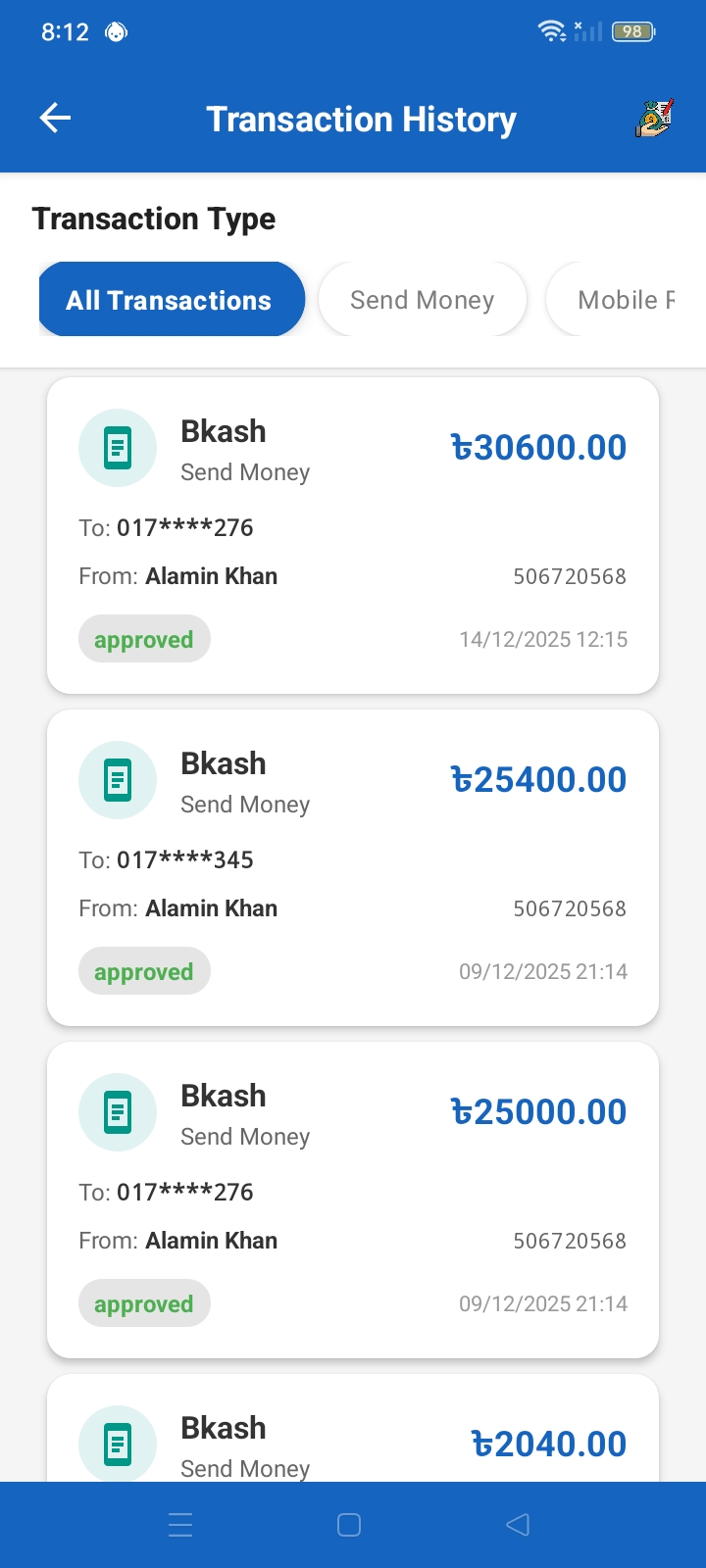
Task: Tap the money icon in the app bar
Action: (653, 119)
